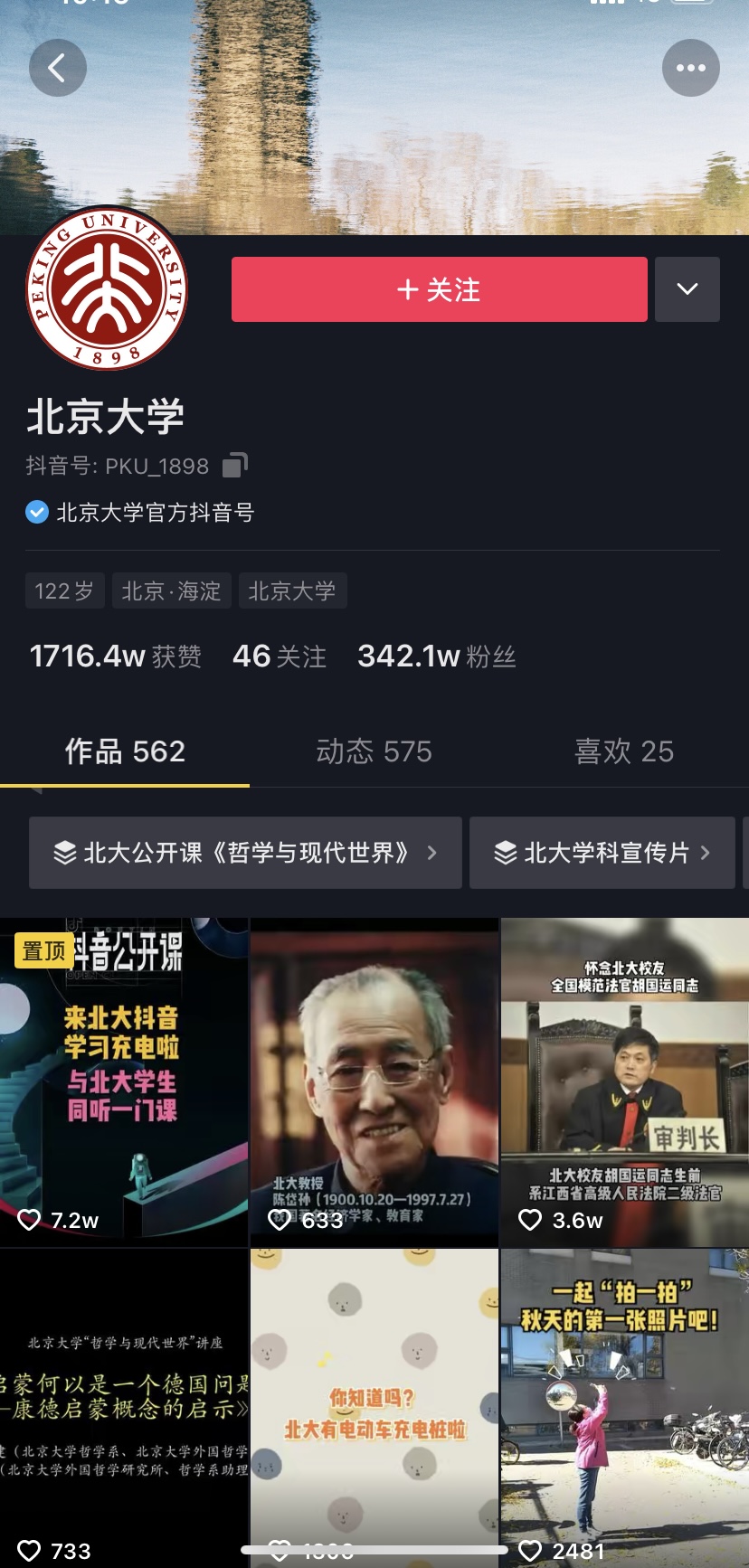Screen dimensions: 749x1568
Task: Expand the dropdown beside the follow button
Action: 687,289
